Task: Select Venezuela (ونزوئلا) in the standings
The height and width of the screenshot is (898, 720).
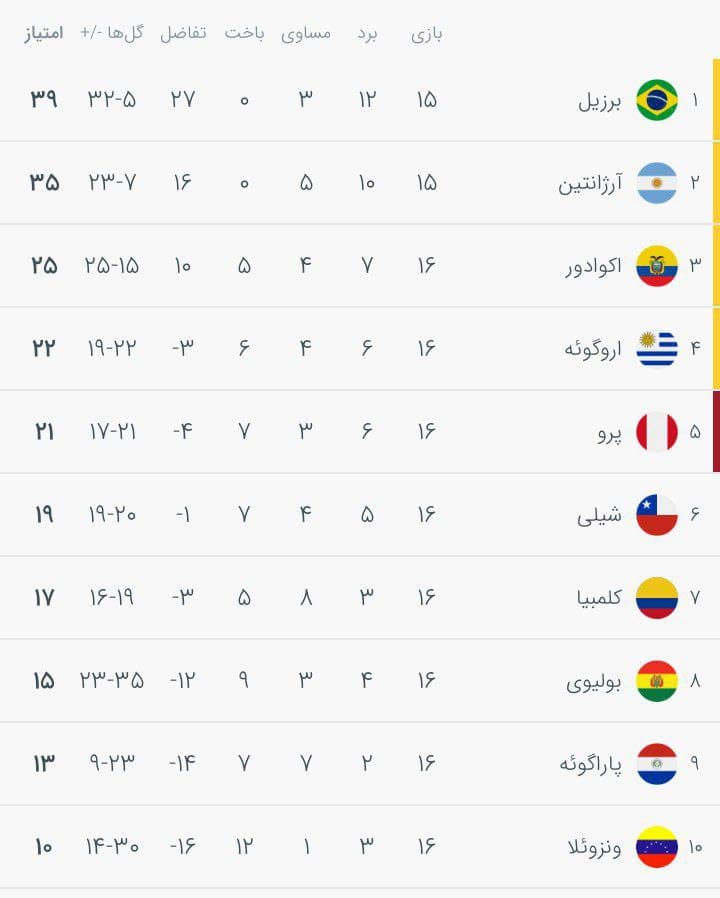Action: point(594,847)
